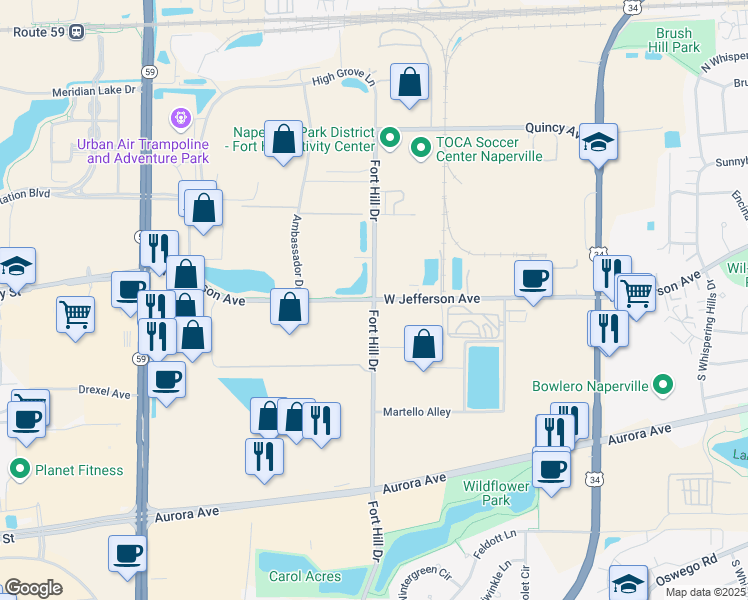
Task: Tap the coffee marker near Wildflower Park
Action: pos(551,468)
